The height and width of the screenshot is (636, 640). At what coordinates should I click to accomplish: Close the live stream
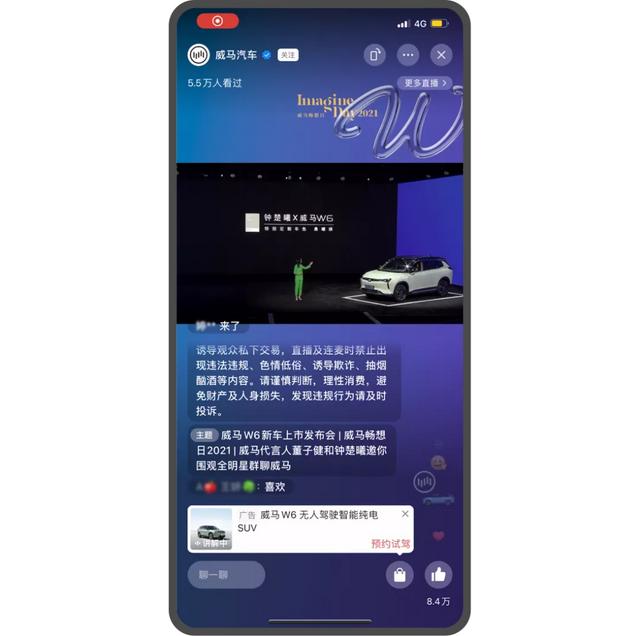(441, 55)
